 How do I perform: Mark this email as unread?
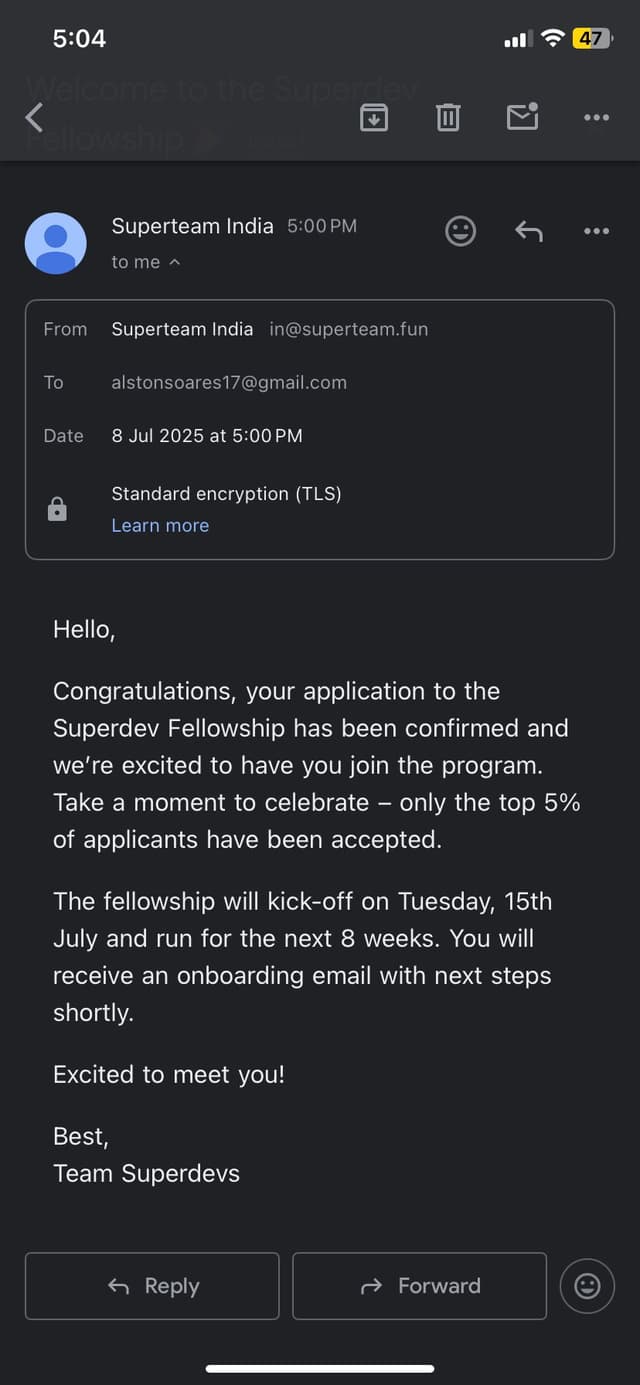pyautogui.click(x=522, y=117)
